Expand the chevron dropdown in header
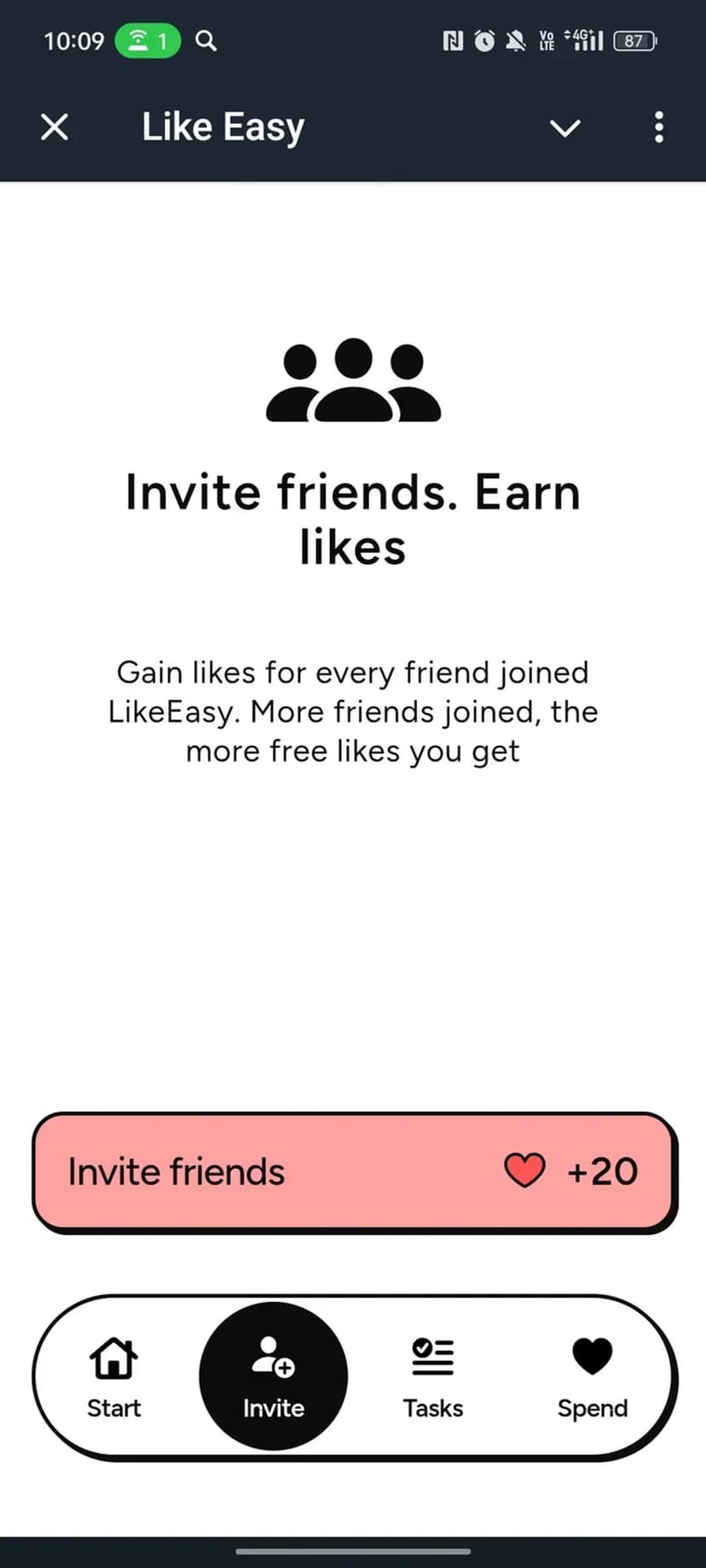Viewport: 706px width, 1568px height. pyautogui.click(x=564, y=128)
